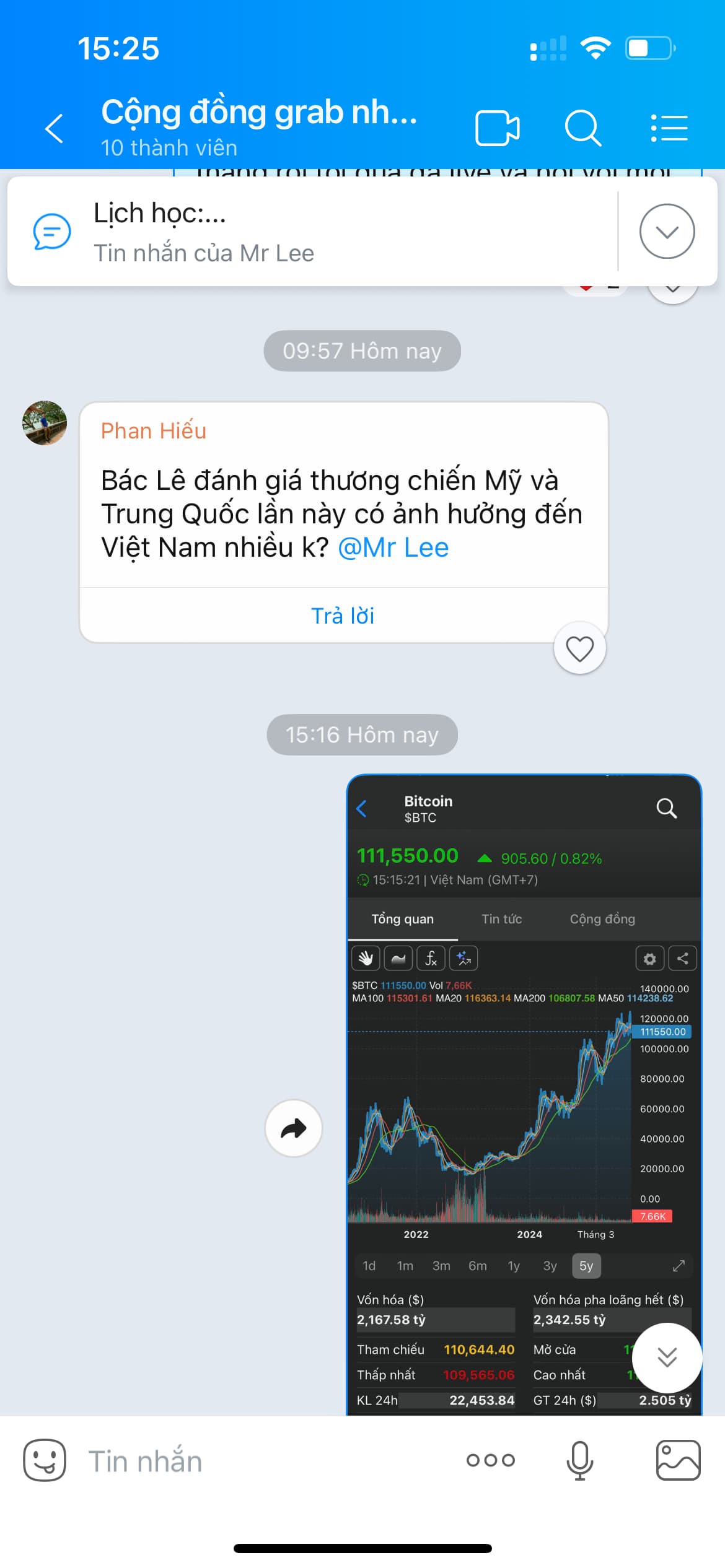This screenshot has height=1568, width=725.
Task: Open pinned message from Mr Lee
Action: pyautogui.click(x=310, y=231)
